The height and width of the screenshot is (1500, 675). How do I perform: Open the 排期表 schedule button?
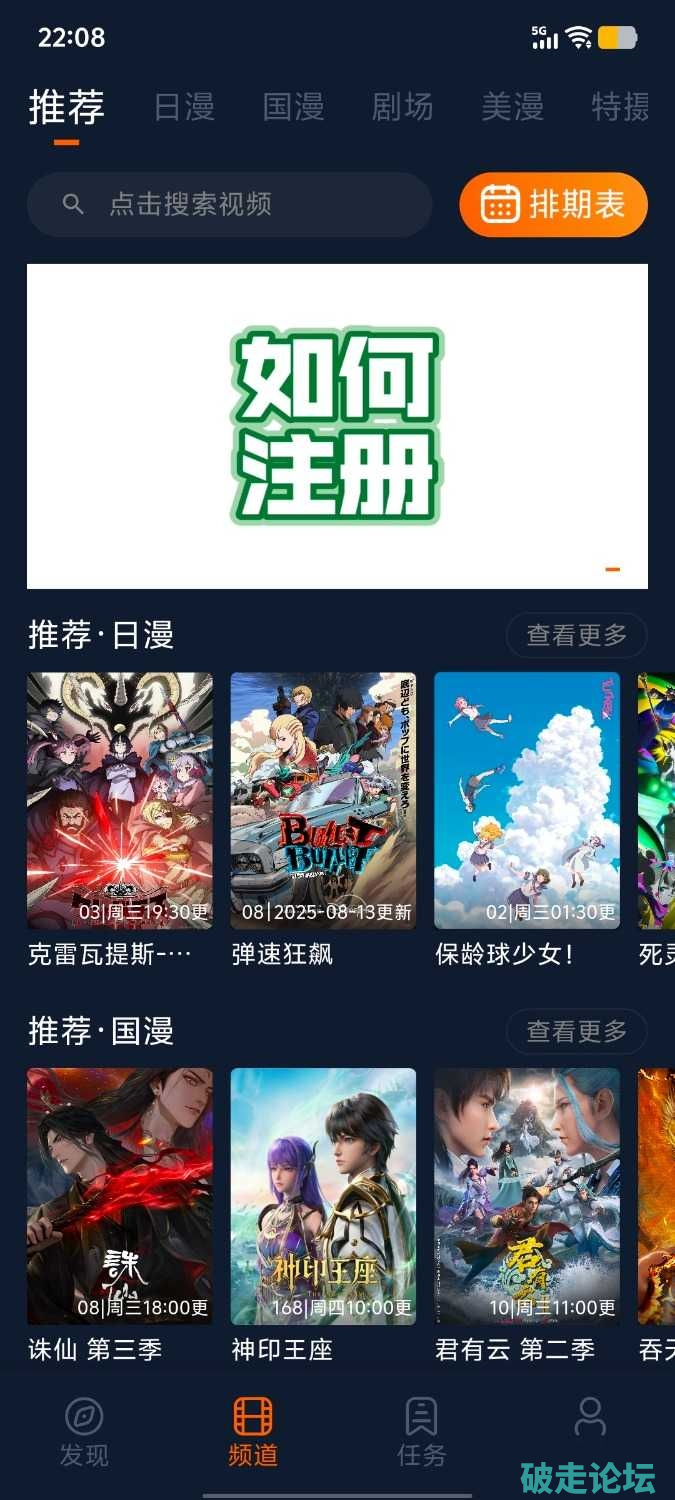click(x=553, y=205)
